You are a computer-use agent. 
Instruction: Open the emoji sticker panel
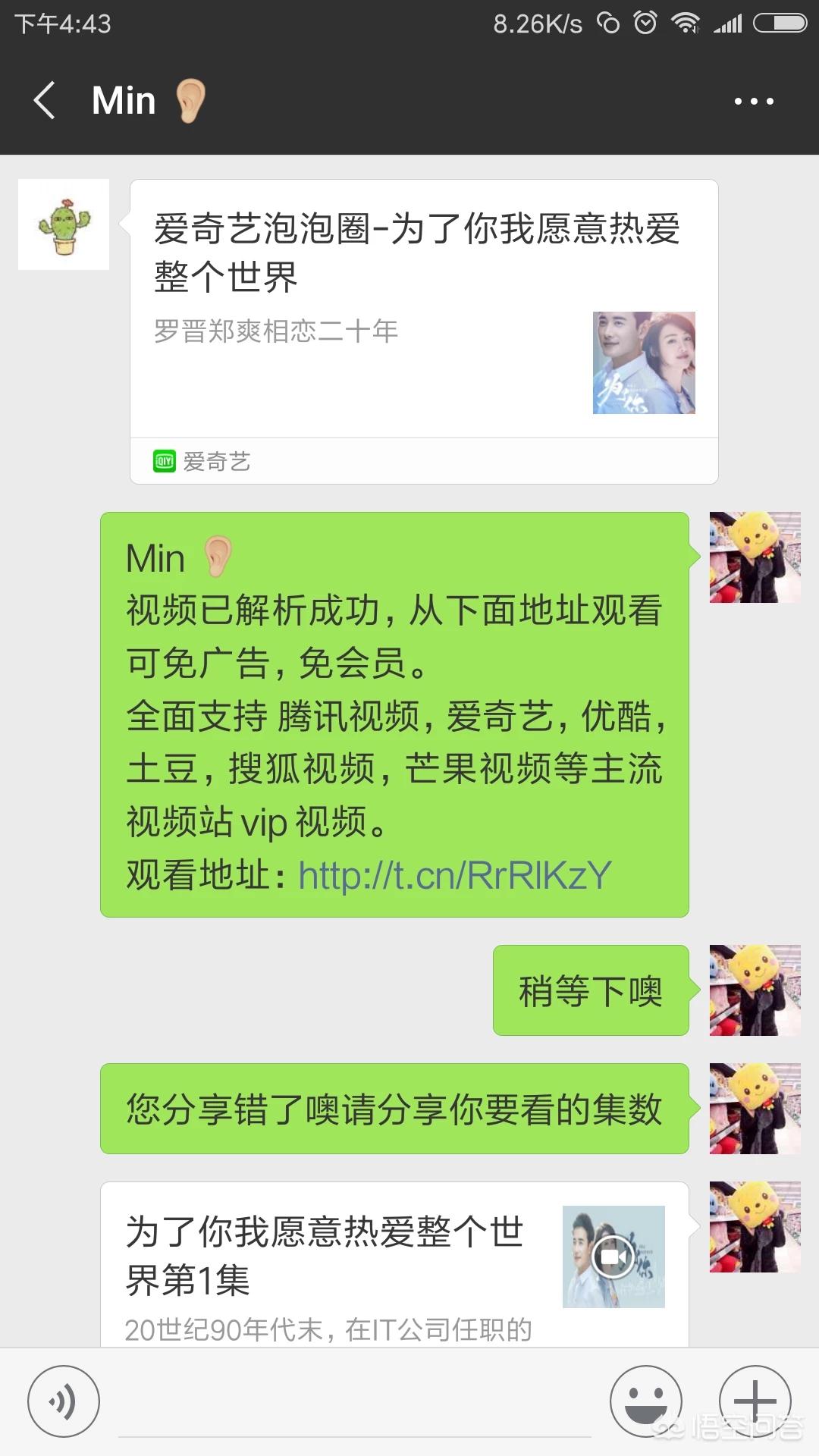[x=645, y=1401]
